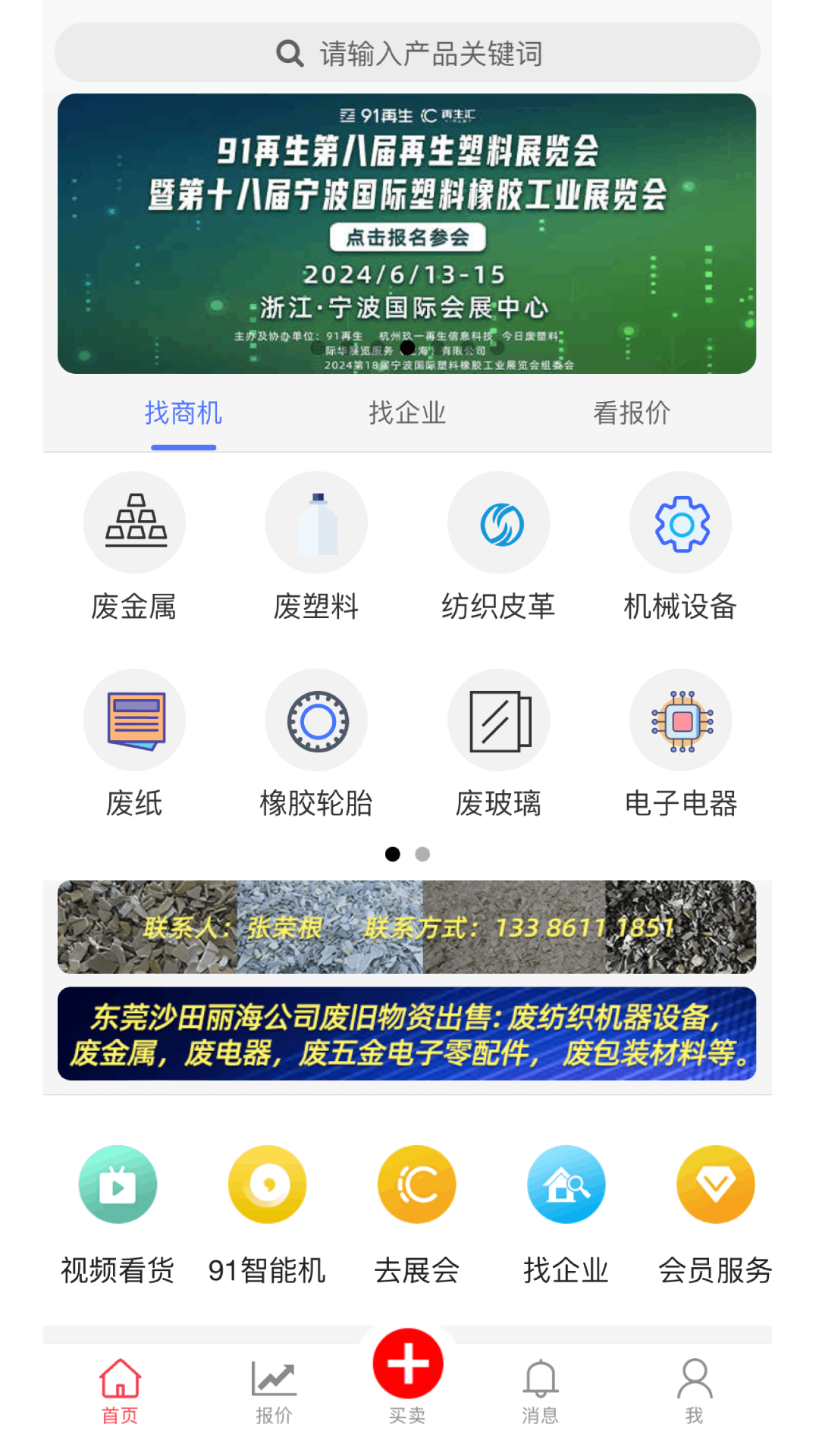
Task: Switch to the 找企业 top tab
Action: click(407, 413)
